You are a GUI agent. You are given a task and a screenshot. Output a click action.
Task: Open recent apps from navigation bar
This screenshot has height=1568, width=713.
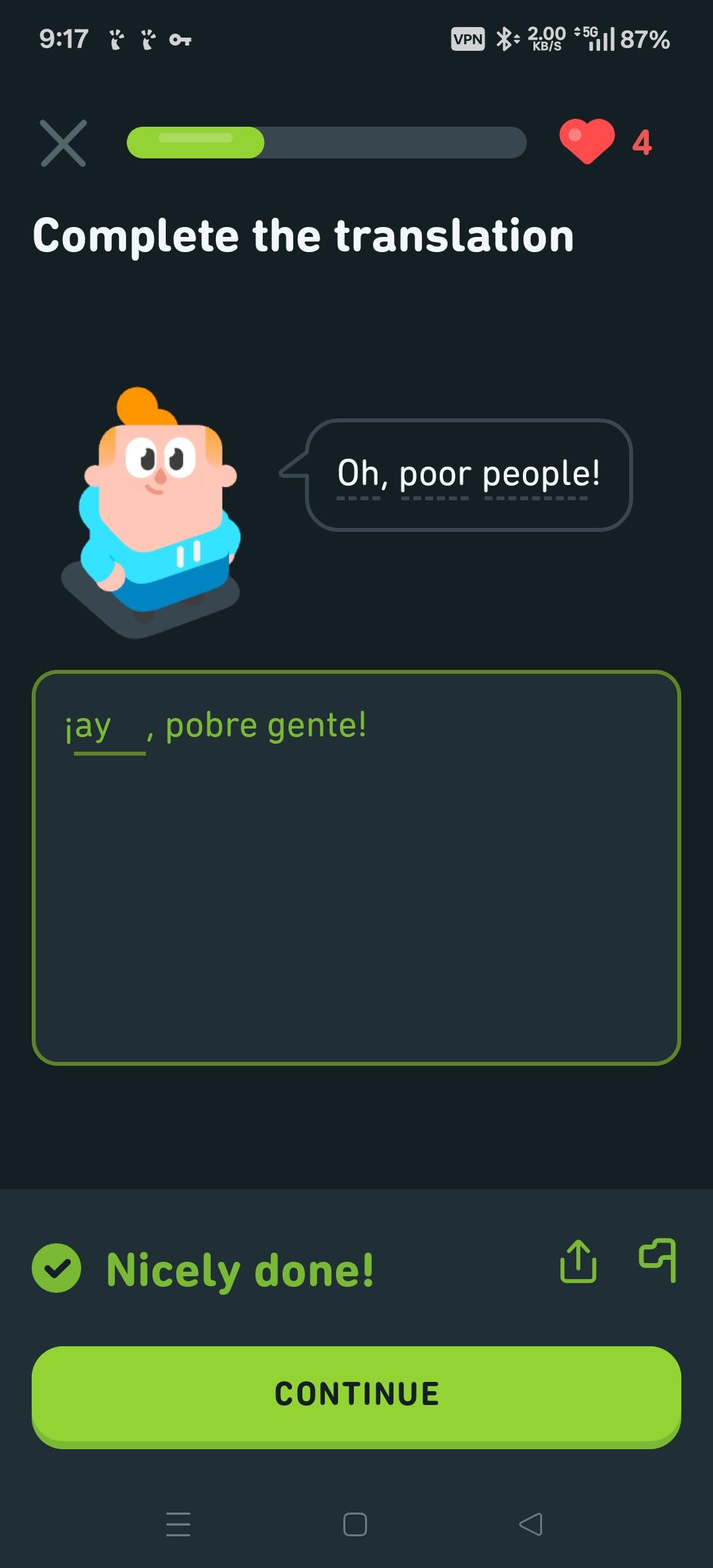(x=178, y=1524)
